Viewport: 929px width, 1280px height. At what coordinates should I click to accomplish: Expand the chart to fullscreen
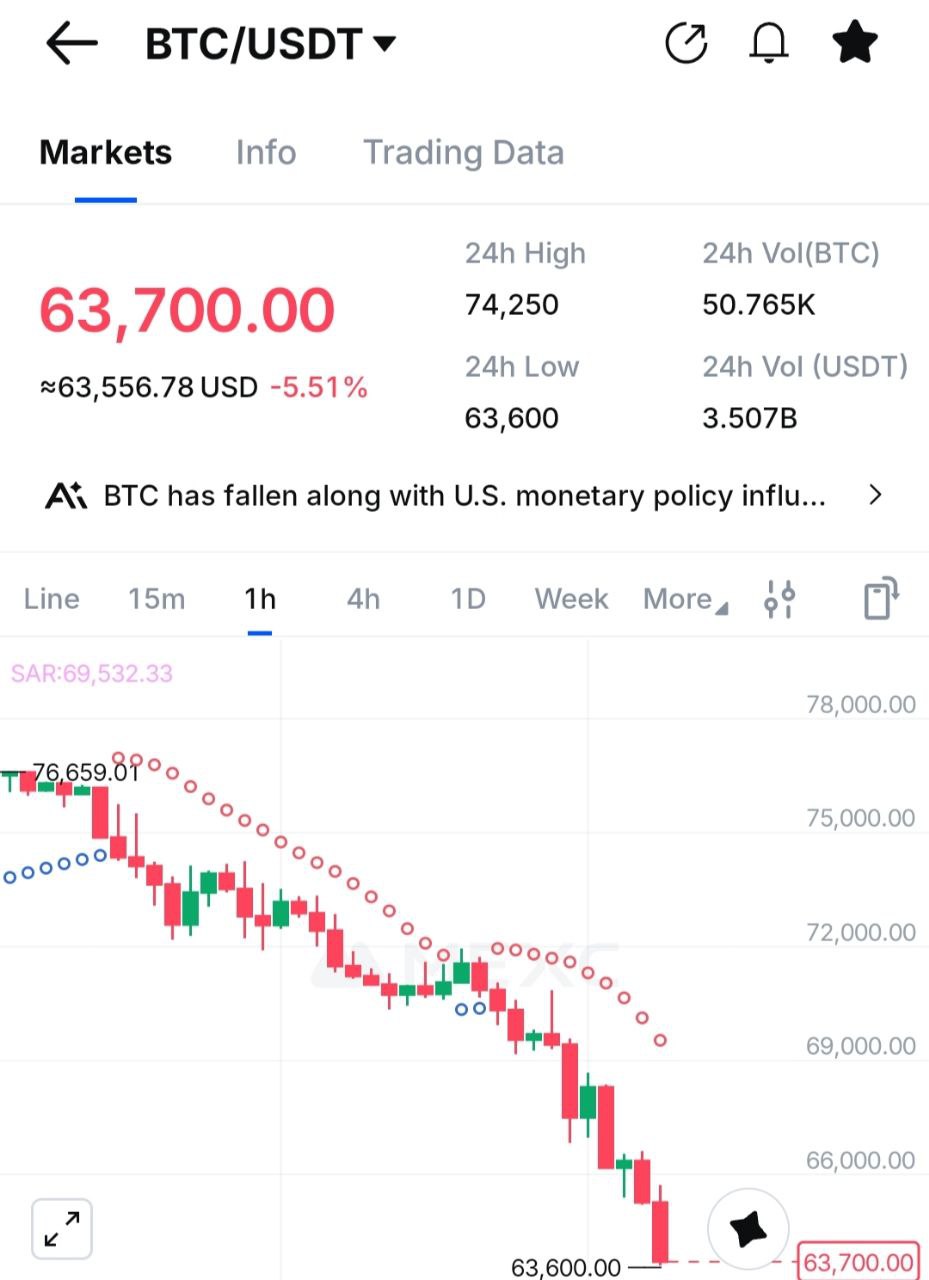click(62, 1228)
